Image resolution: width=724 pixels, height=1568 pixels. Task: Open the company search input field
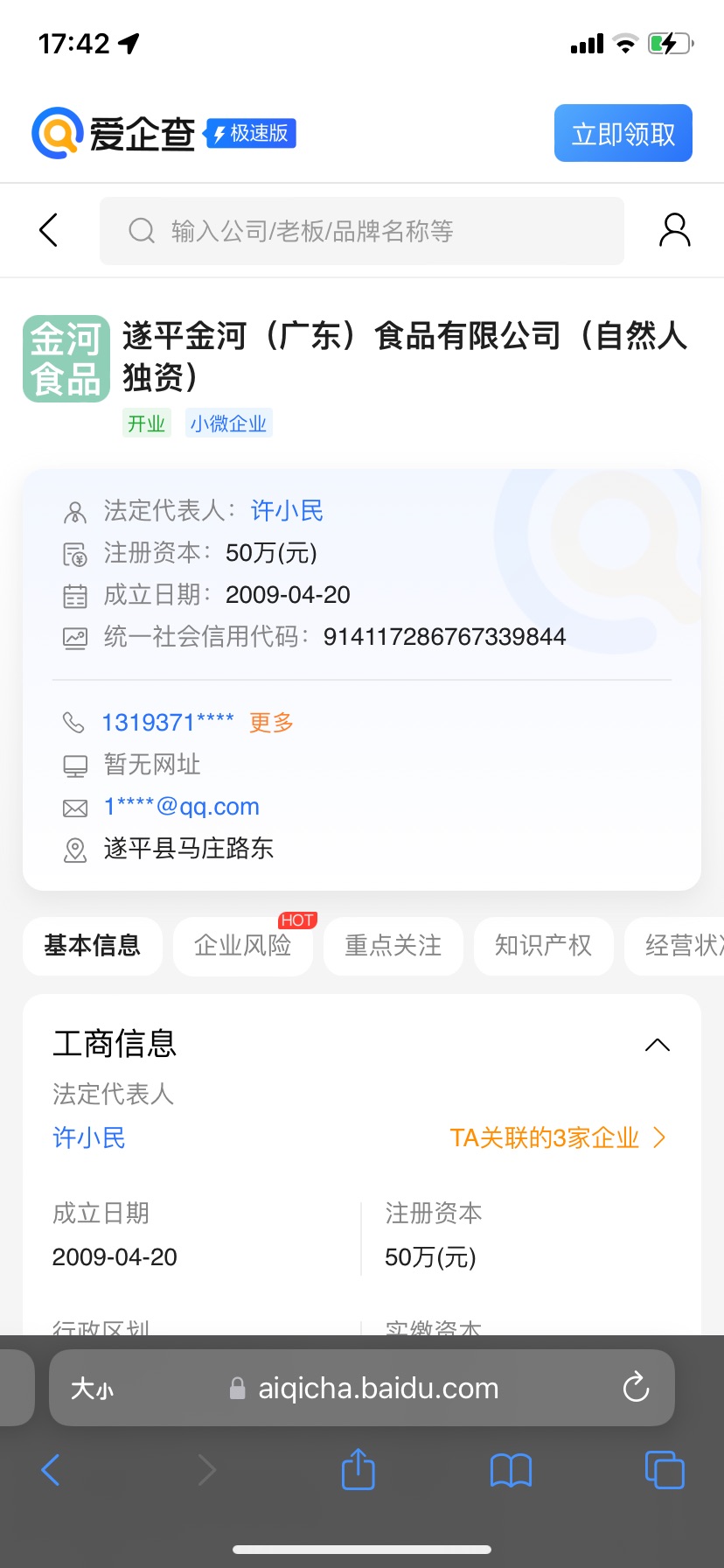pos(362,231)
